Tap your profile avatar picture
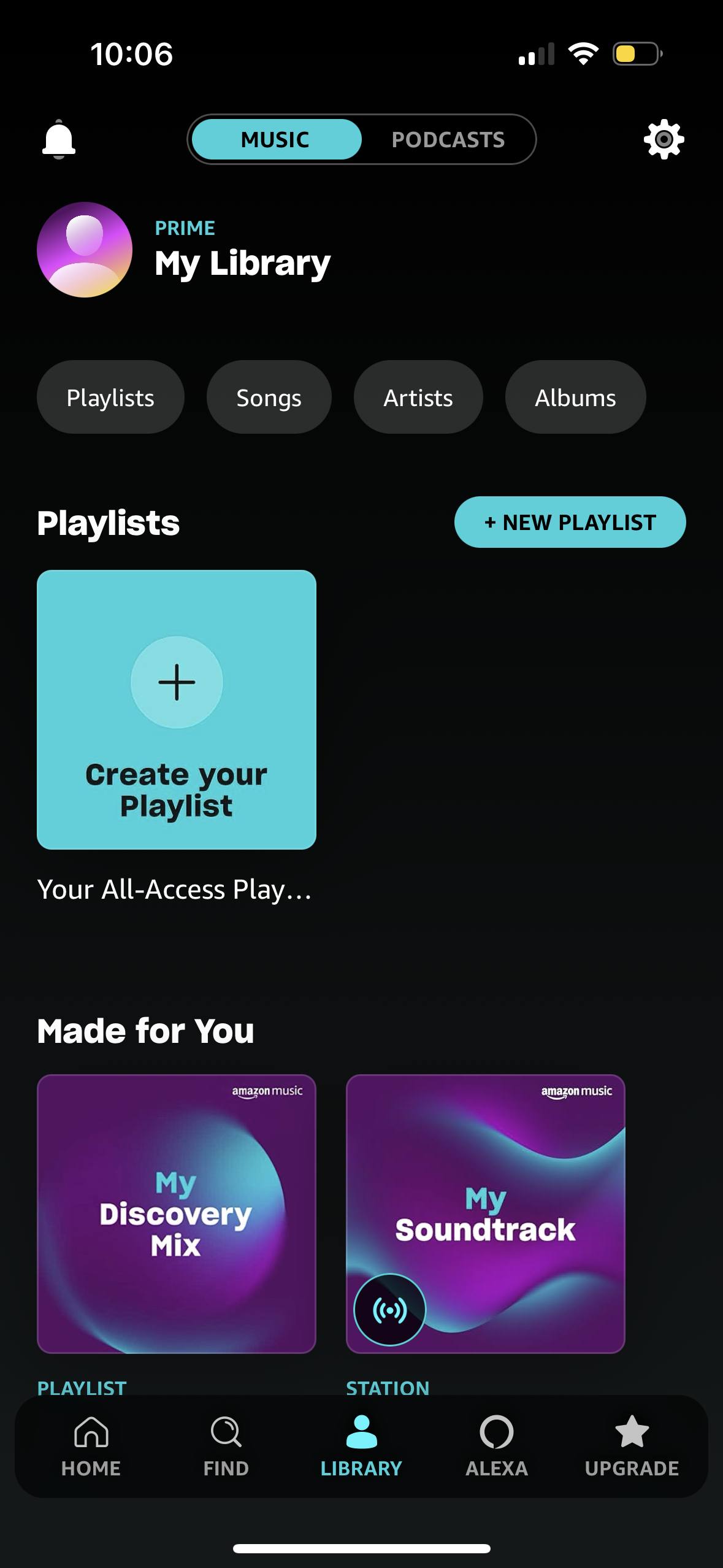 (84, 250)
